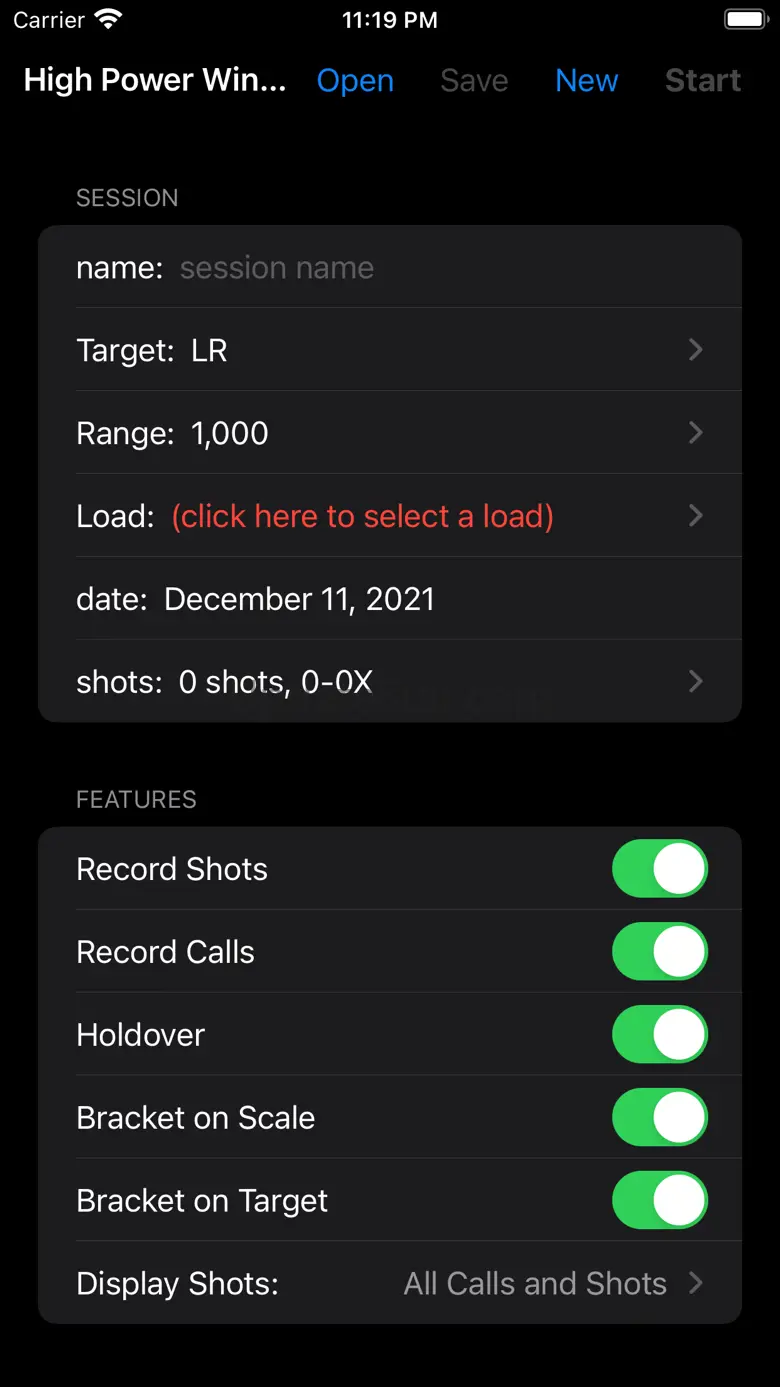Create a New session
The image size is (780, 1387).
tap(586, 81)
